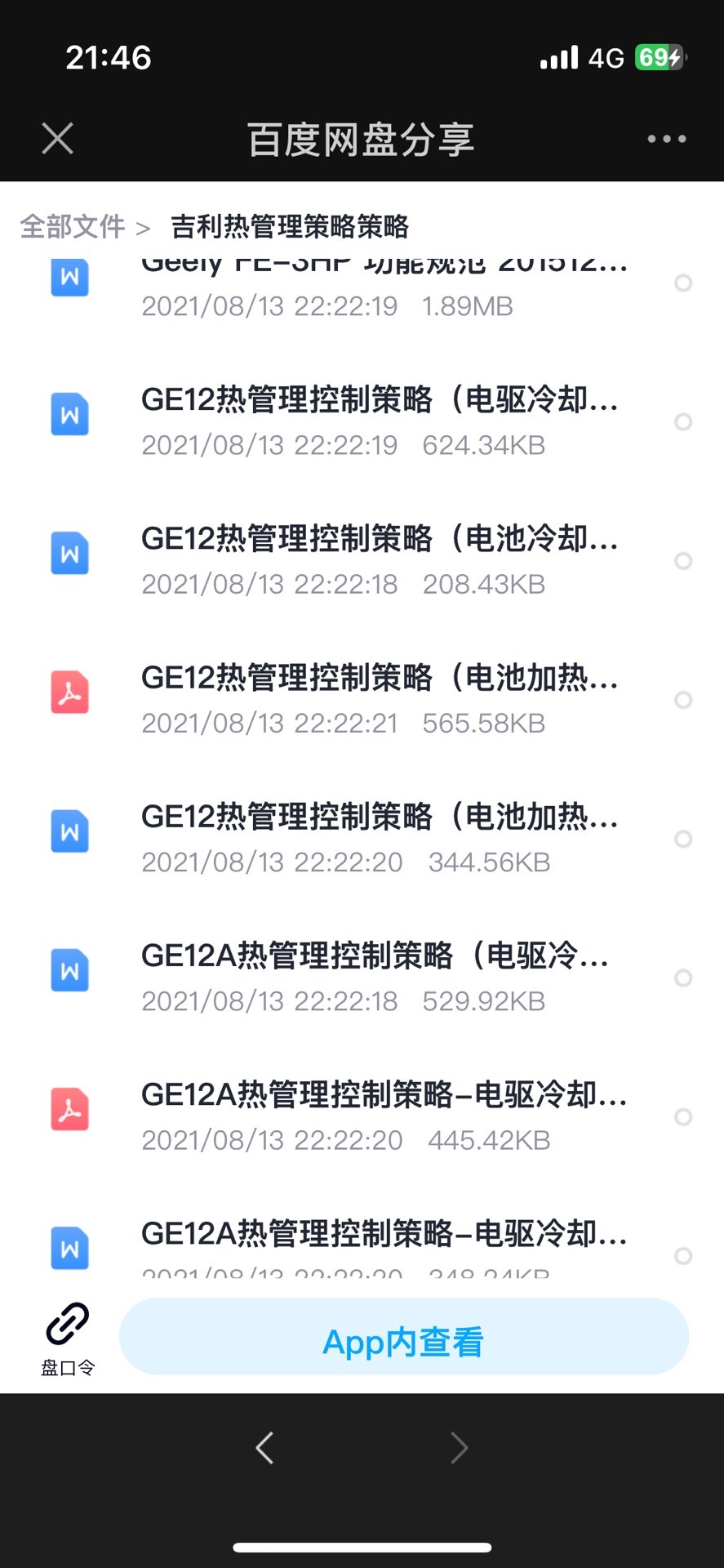Open the 624.34KB GE12 电驱冷却 Word file
724x1568 pixels.
coord(380,421)
